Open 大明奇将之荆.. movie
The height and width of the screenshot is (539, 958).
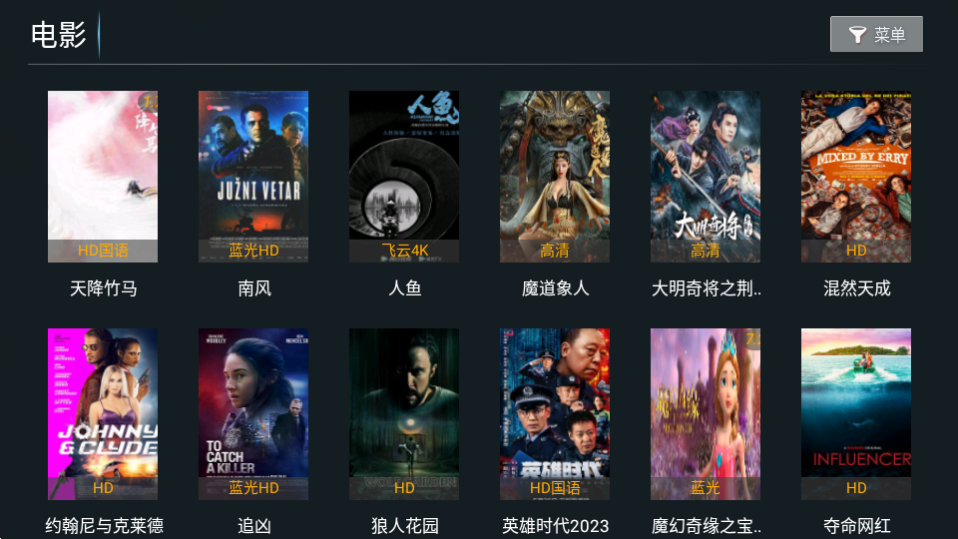(x=705, y=177)
